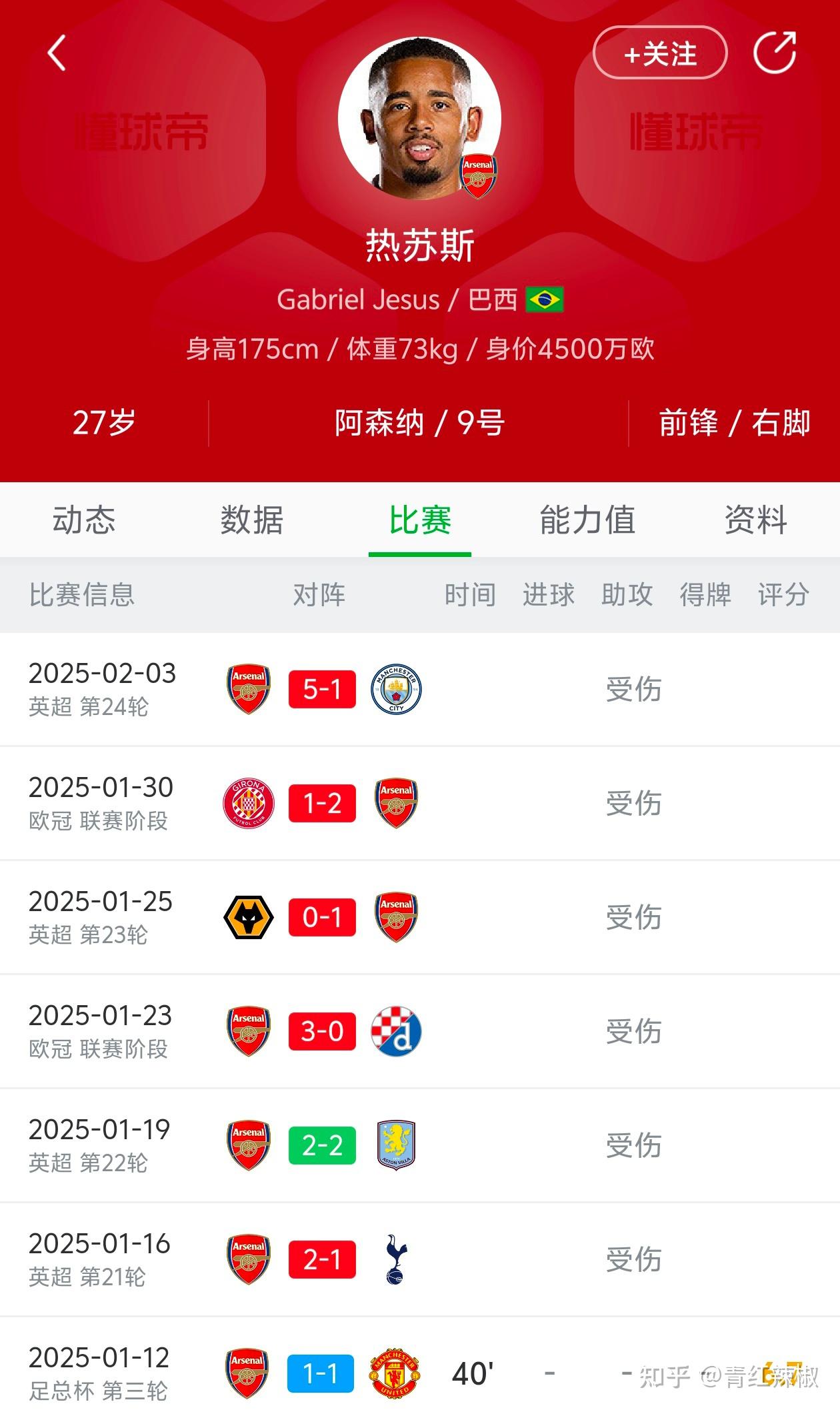Click the Tottenham Hotspur logo

click(397, 1259)
